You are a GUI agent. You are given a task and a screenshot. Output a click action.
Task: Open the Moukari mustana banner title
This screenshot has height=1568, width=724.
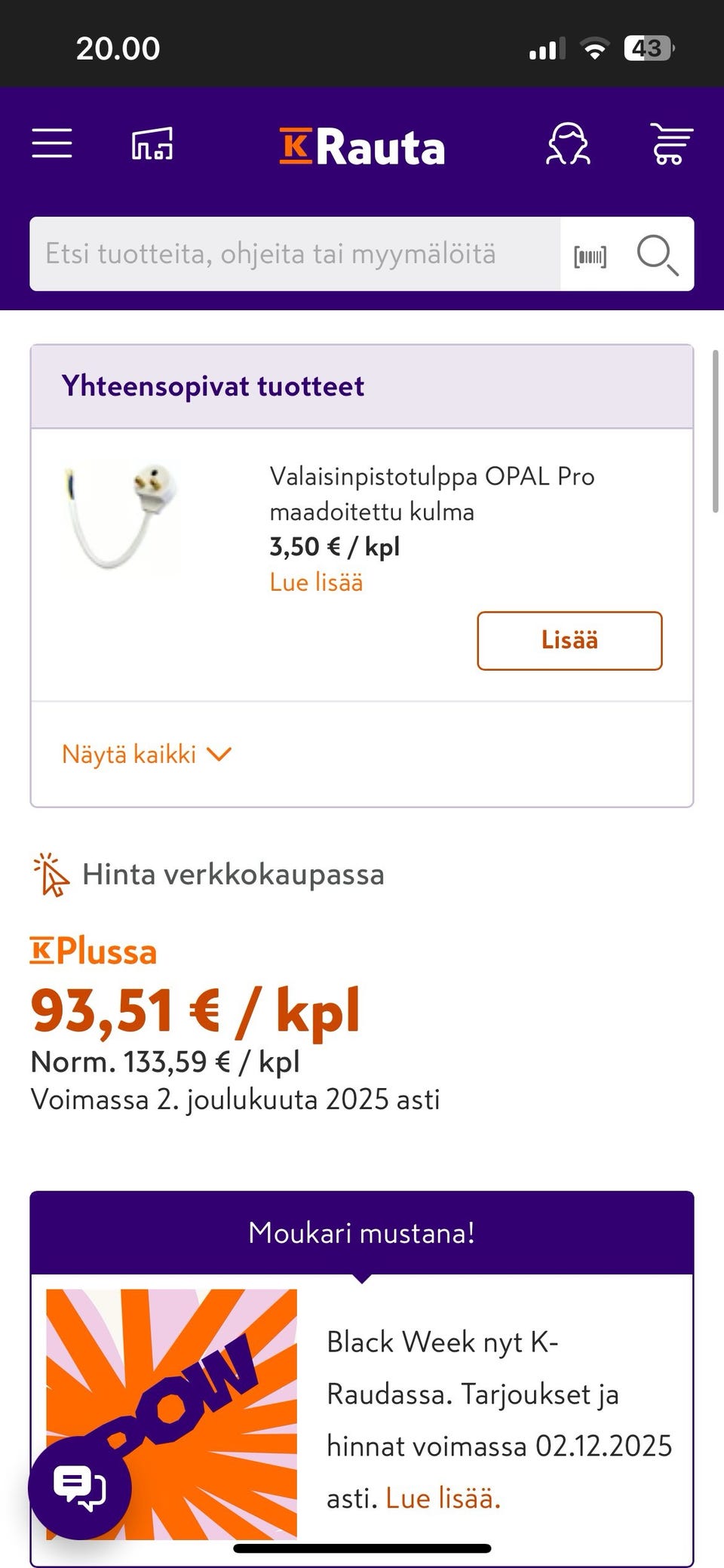tap(362, 1233)
